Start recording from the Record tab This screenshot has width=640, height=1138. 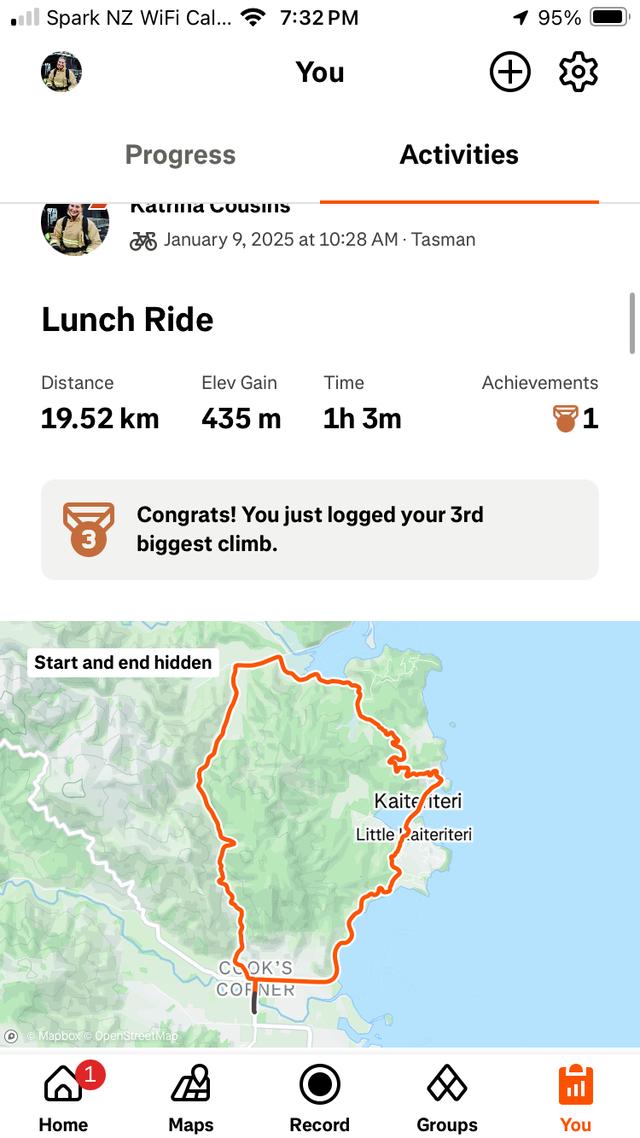(319, 1097)
